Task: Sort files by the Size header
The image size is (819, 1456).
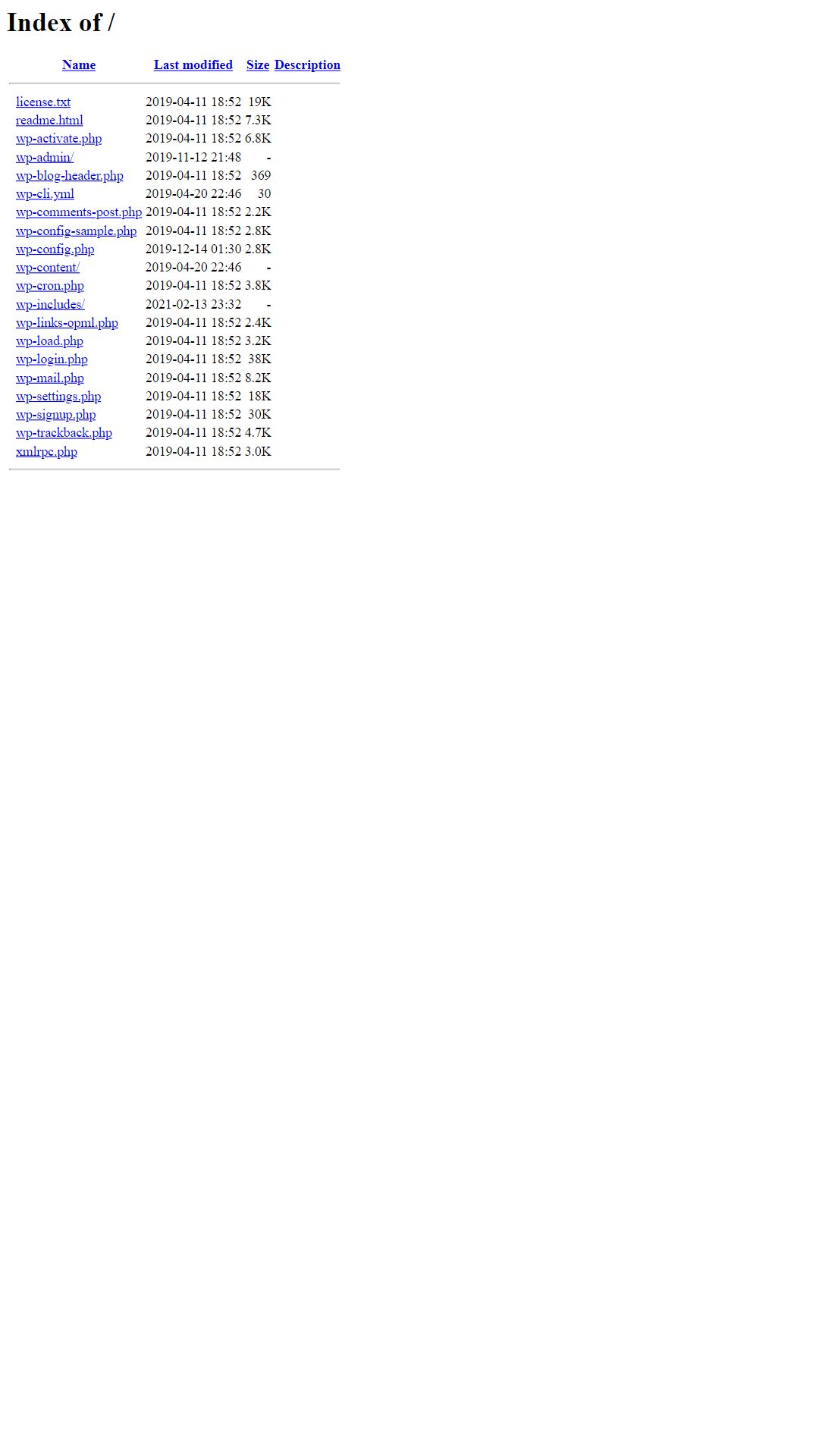Action: pos(258,65)
